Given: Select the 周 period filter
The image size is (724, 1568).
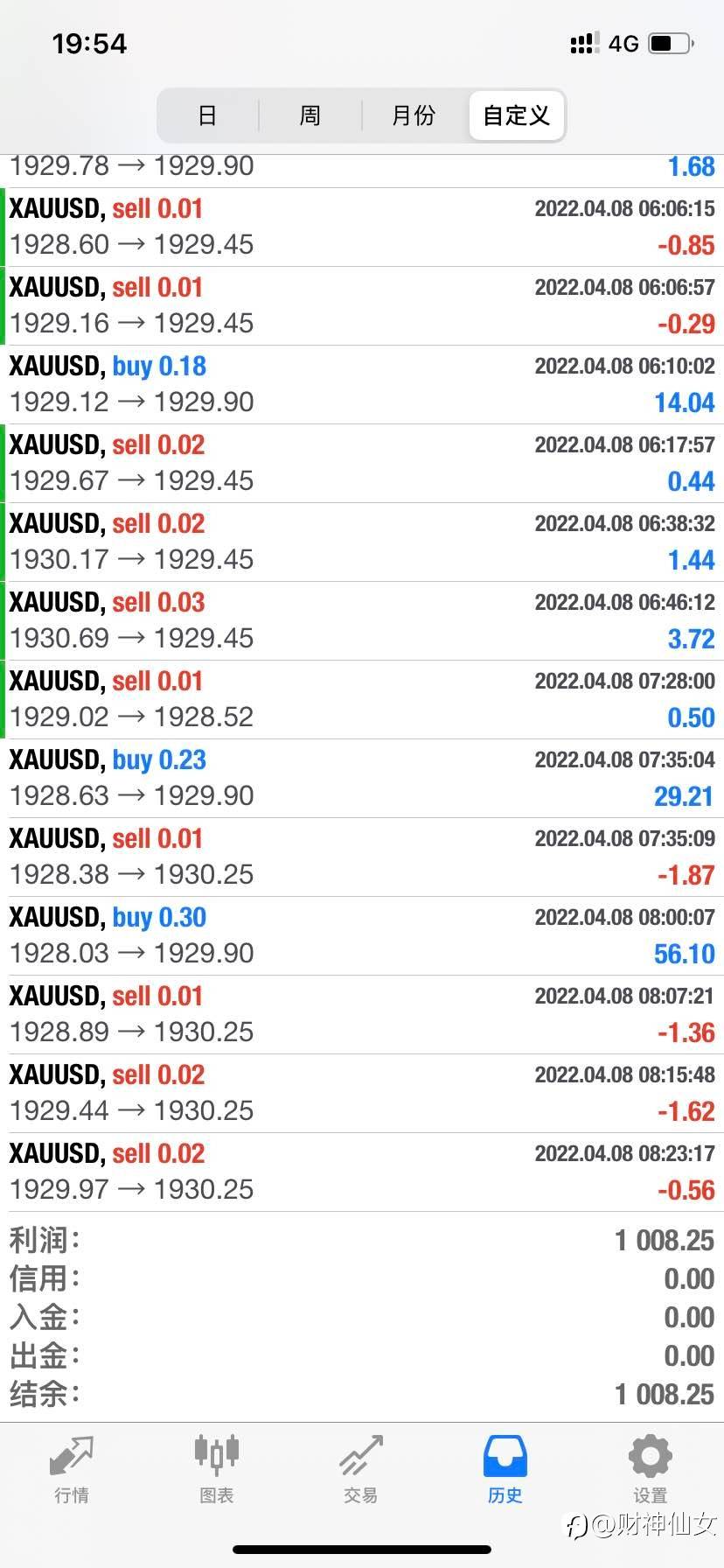Looking at the screenshot, I should [x=310, y=115].
